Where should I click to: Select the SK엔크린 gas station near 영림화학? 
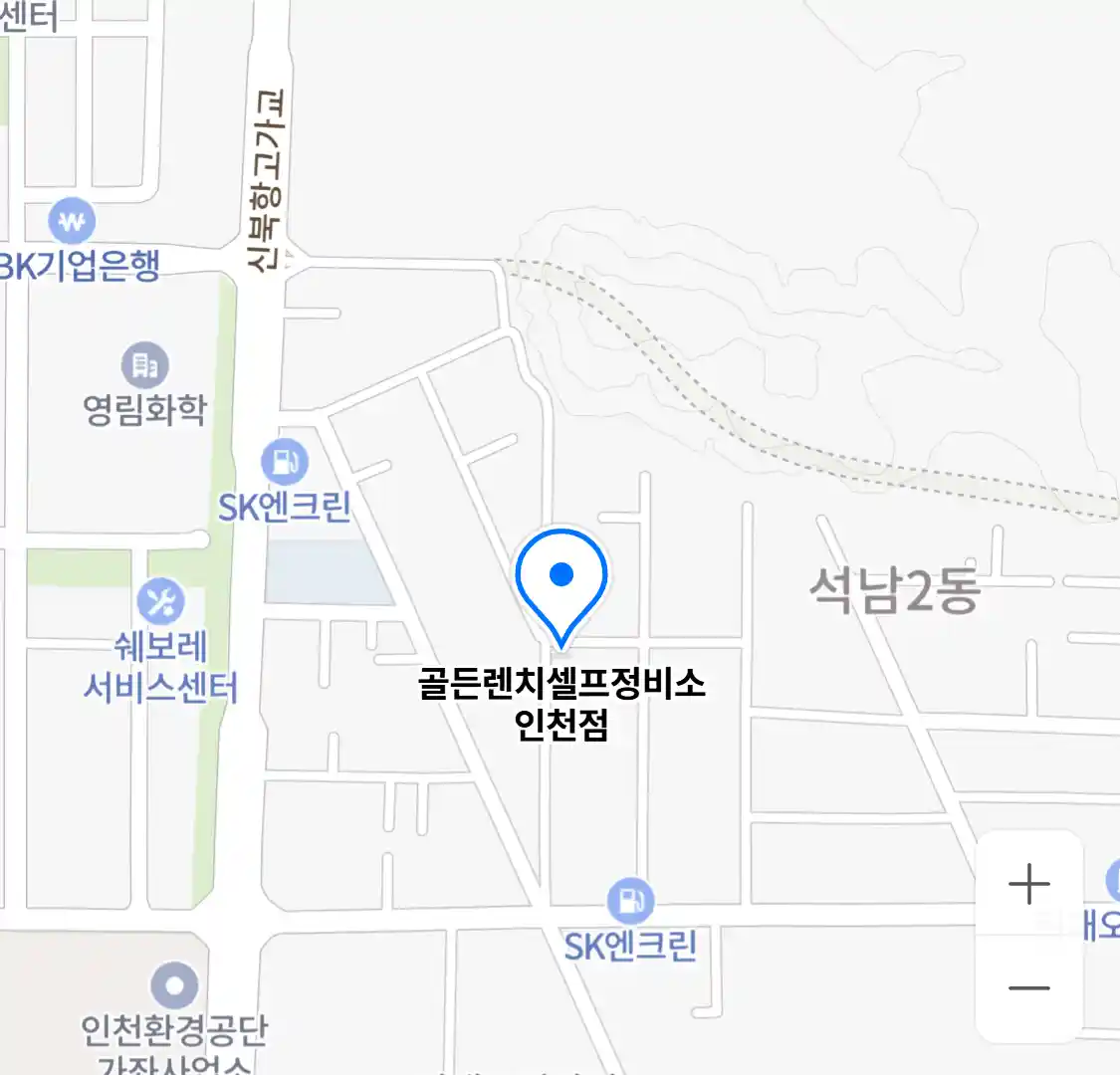click(285, 463)
